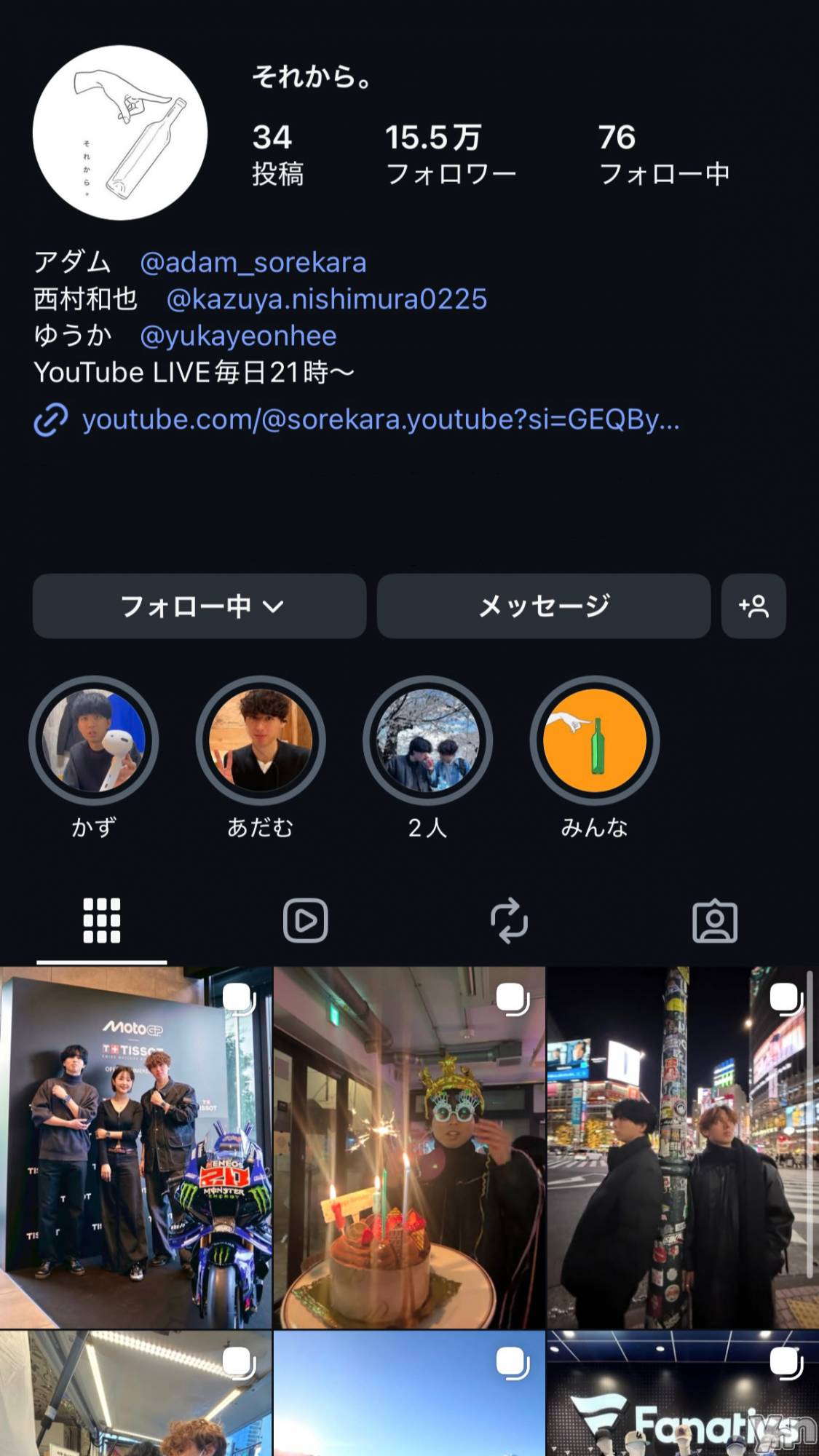Switch to the tagged photos tab
Image resolution: width=819 pixels, height=1456 pixels.
(714, 920)
